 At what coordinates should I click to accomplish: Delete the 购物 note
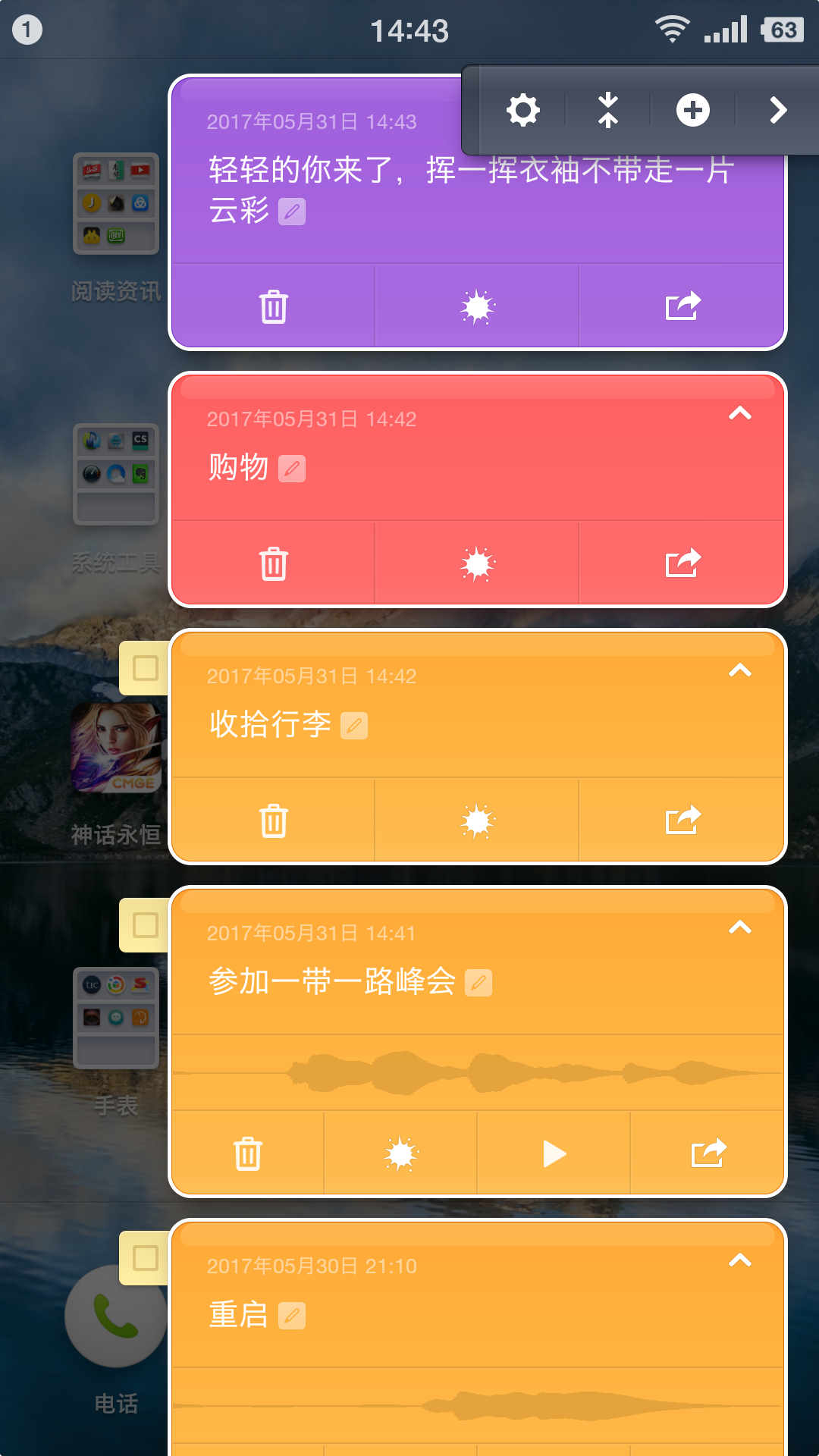(x=273, y=563)
